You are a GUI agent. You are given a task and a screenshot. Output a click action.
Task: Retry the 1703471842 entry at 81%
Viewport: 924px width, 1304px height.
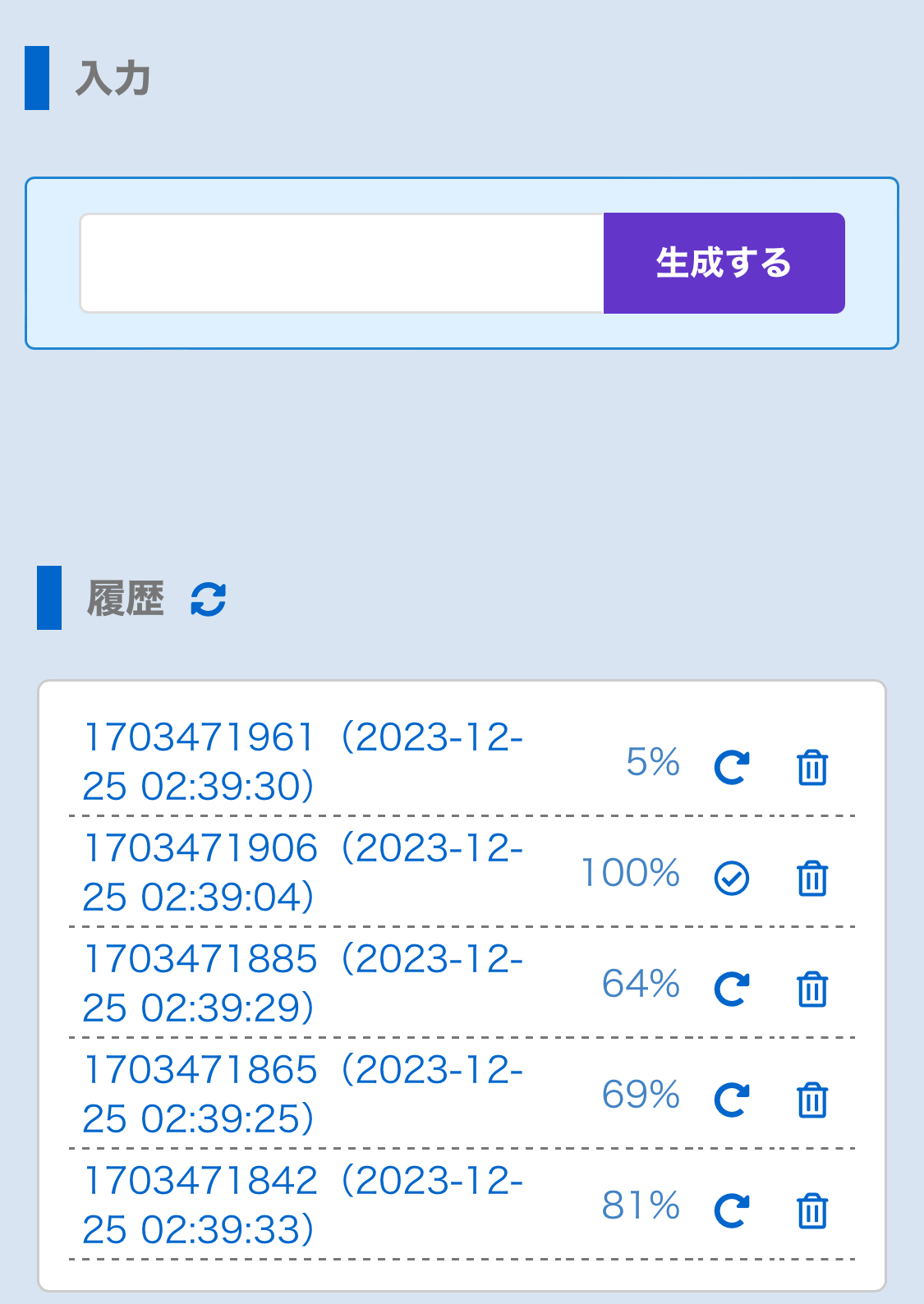coord(731,1211)
